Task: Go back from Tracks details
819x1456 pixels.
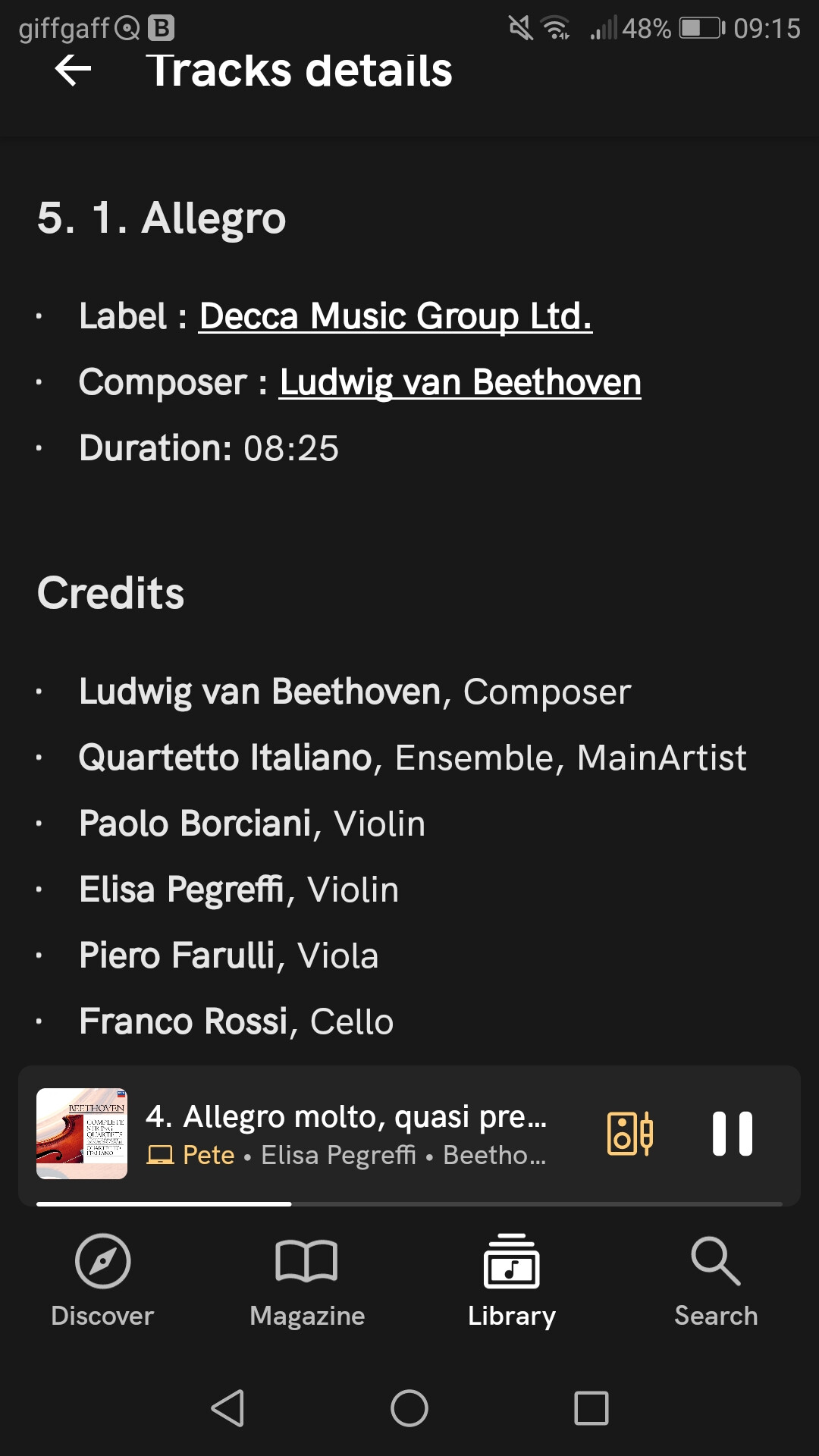Action: 74,71
